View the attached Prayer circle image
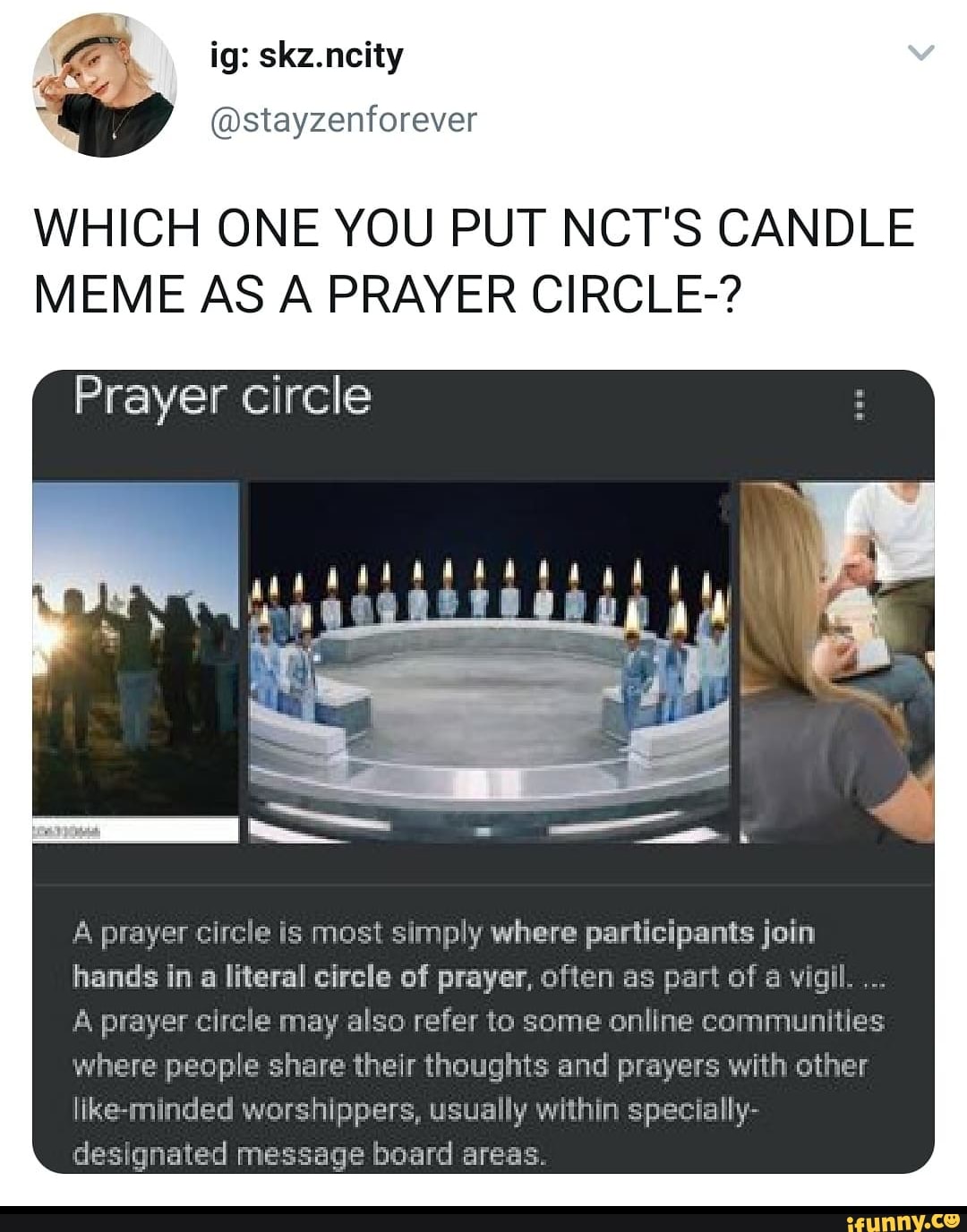967x1232 pixels. coord(483,770)
